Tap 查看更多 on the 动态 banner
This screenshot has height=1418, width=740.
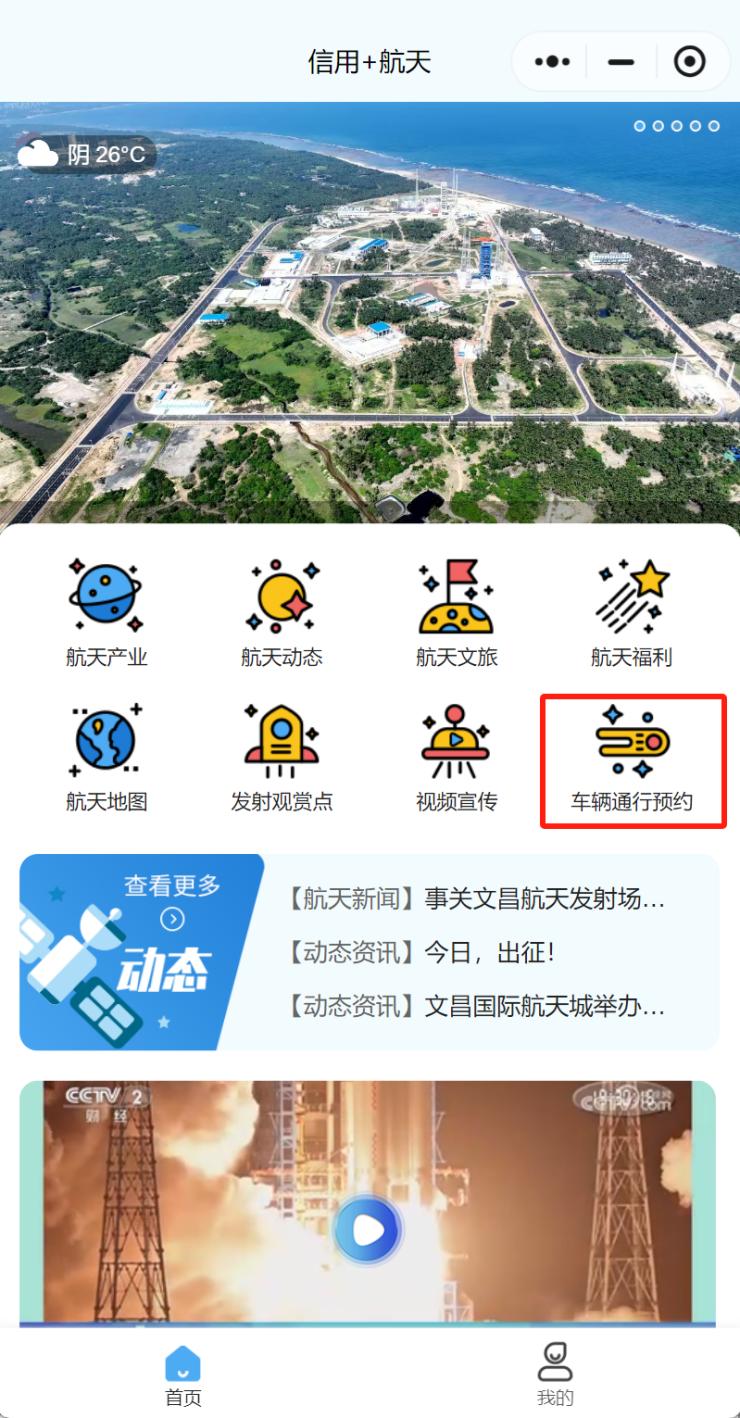coord(172,901)
